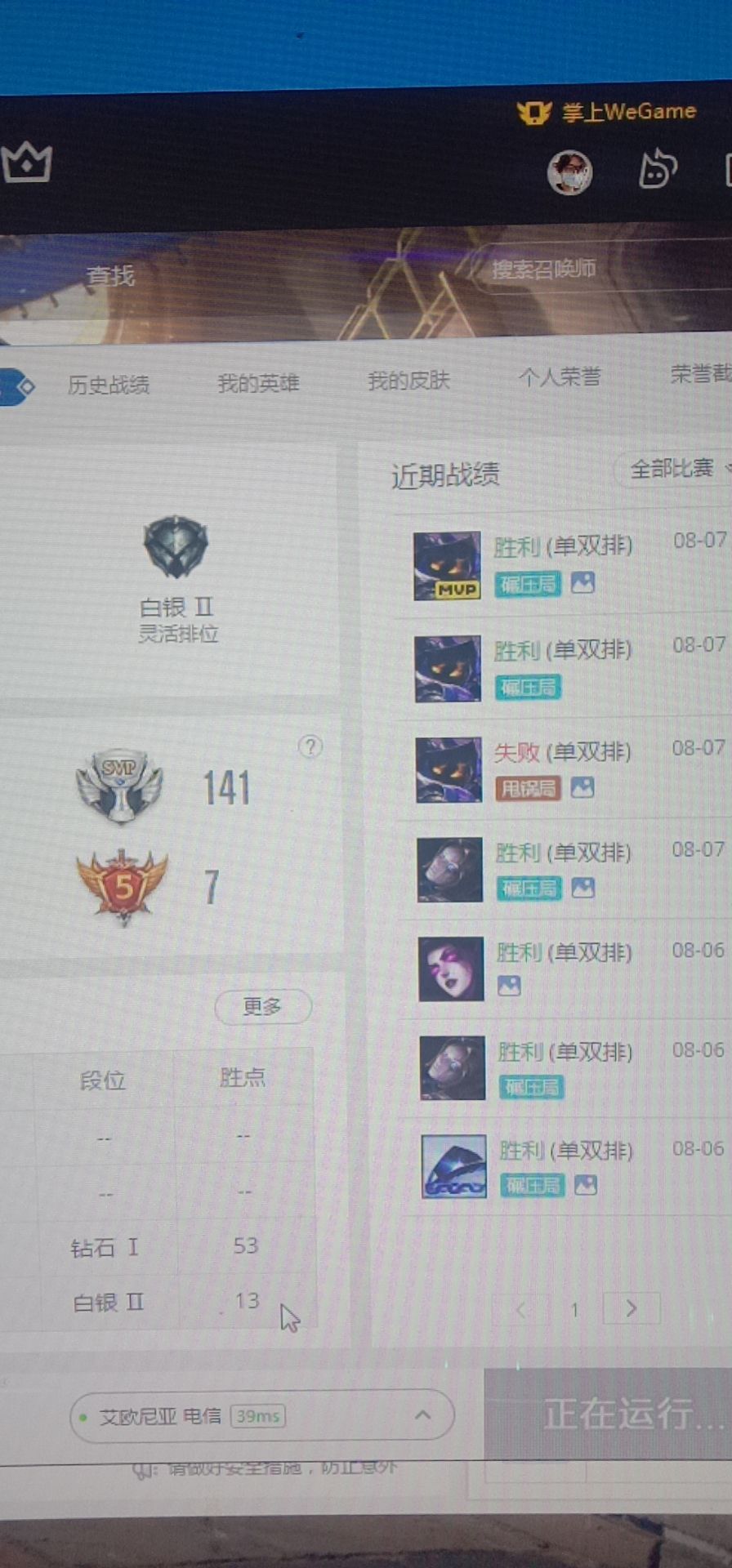Image resolution: width=732 pixels, height=1568 pixels.
Task: Open the 掌上WeGame link
Action: click(607, 111)
